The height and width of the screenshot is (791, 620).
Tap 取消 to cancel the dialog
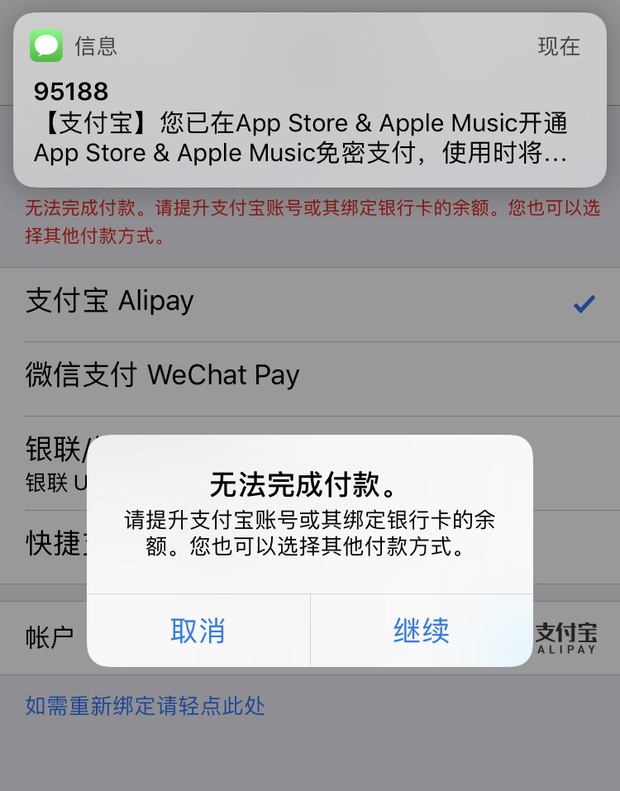(198, 630)
